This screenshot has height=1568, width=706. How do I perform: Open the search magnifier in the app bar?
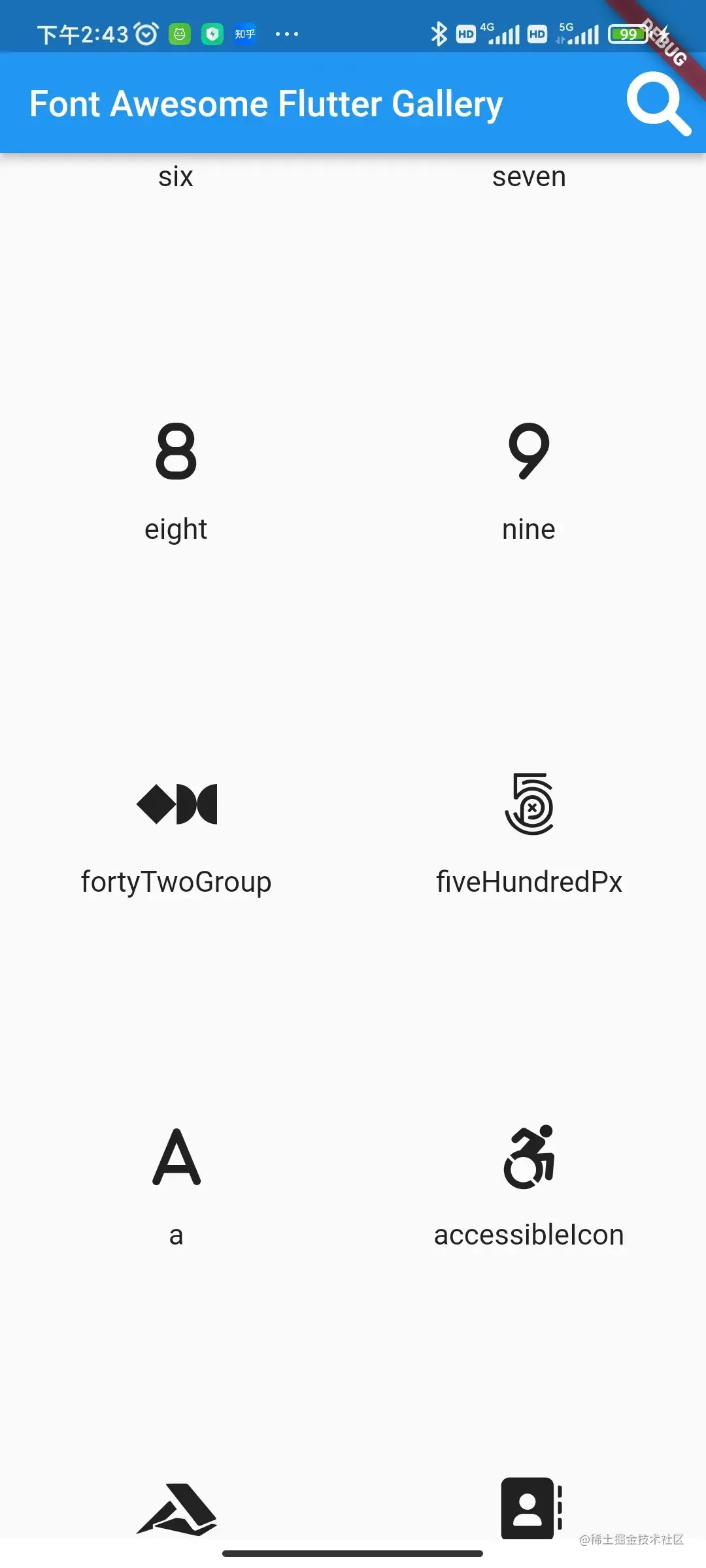(x=658, y=103)
